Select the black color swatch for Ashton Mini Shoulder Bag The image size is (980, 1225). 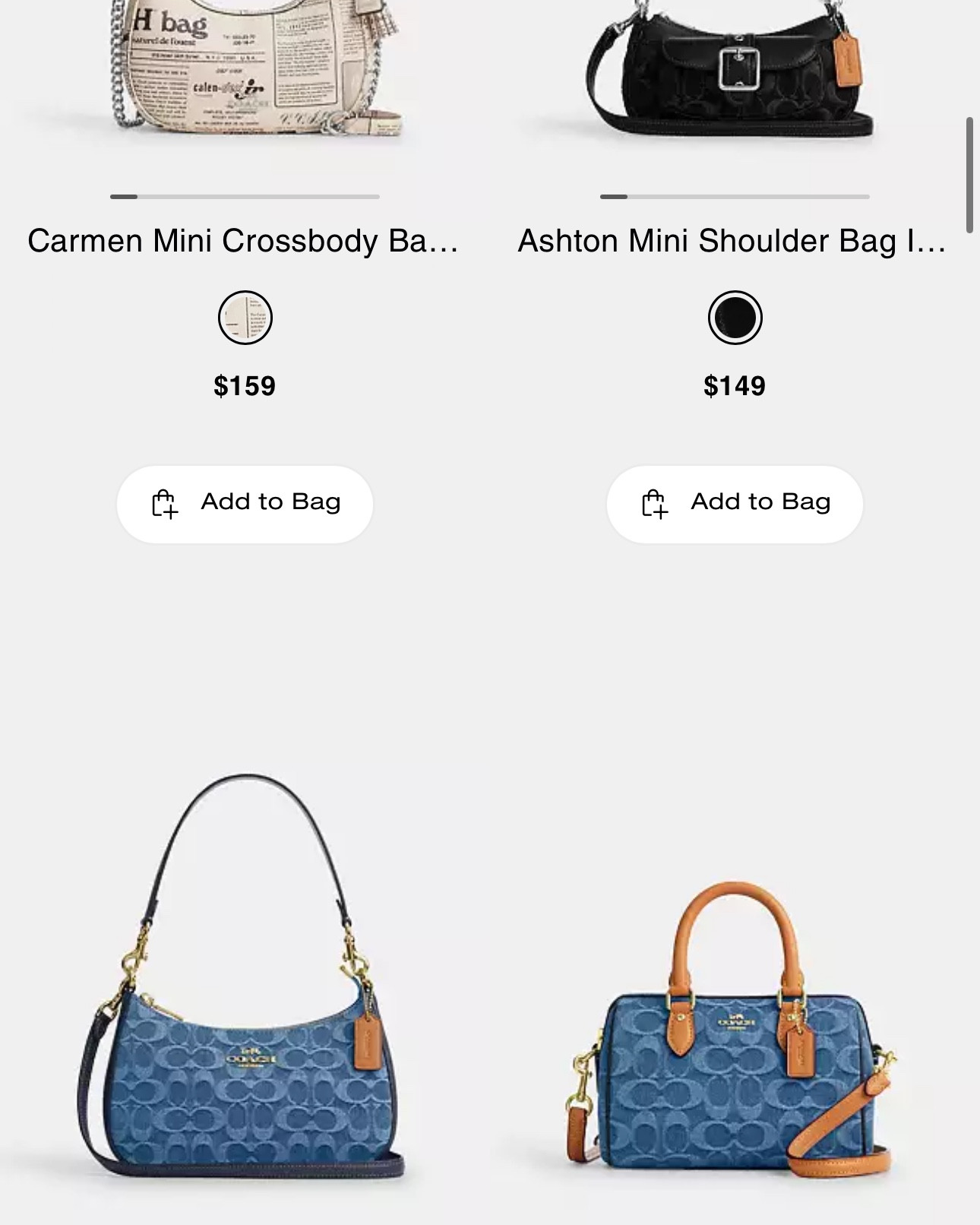pyautogui.click(x=735, y=318)
